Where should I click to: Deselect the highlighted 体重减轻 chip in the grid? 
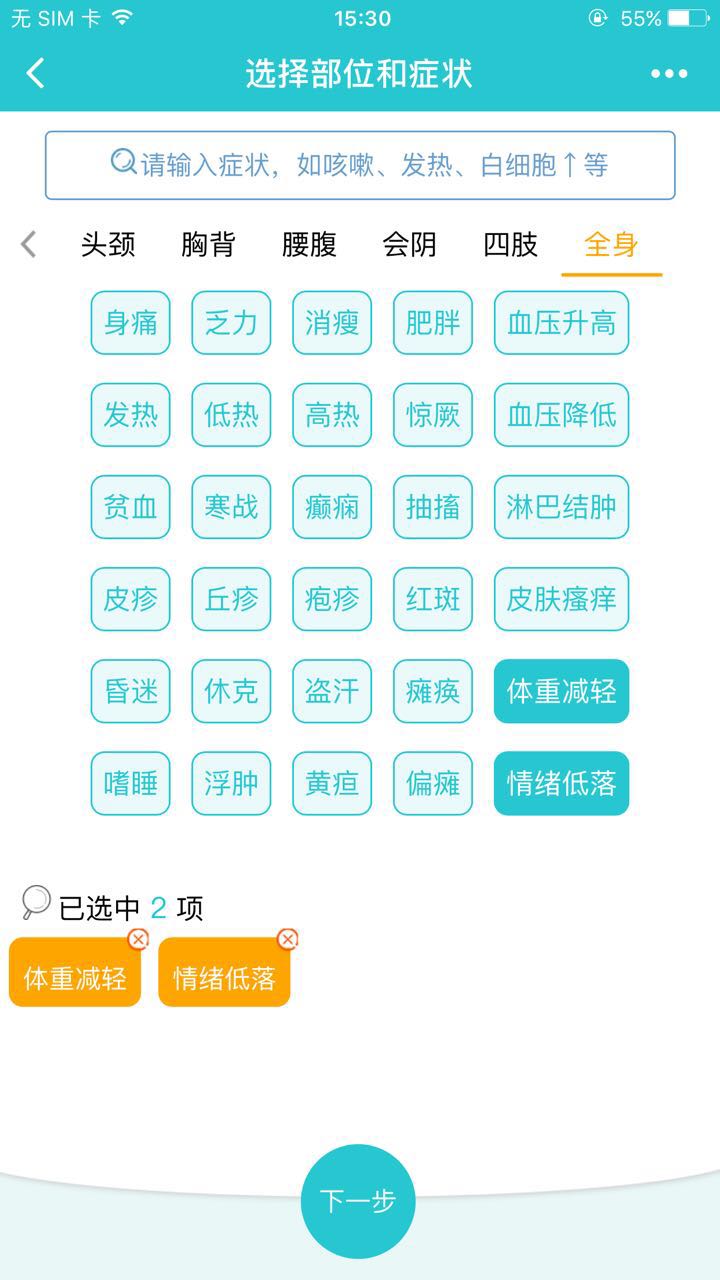tap(561, 691)
